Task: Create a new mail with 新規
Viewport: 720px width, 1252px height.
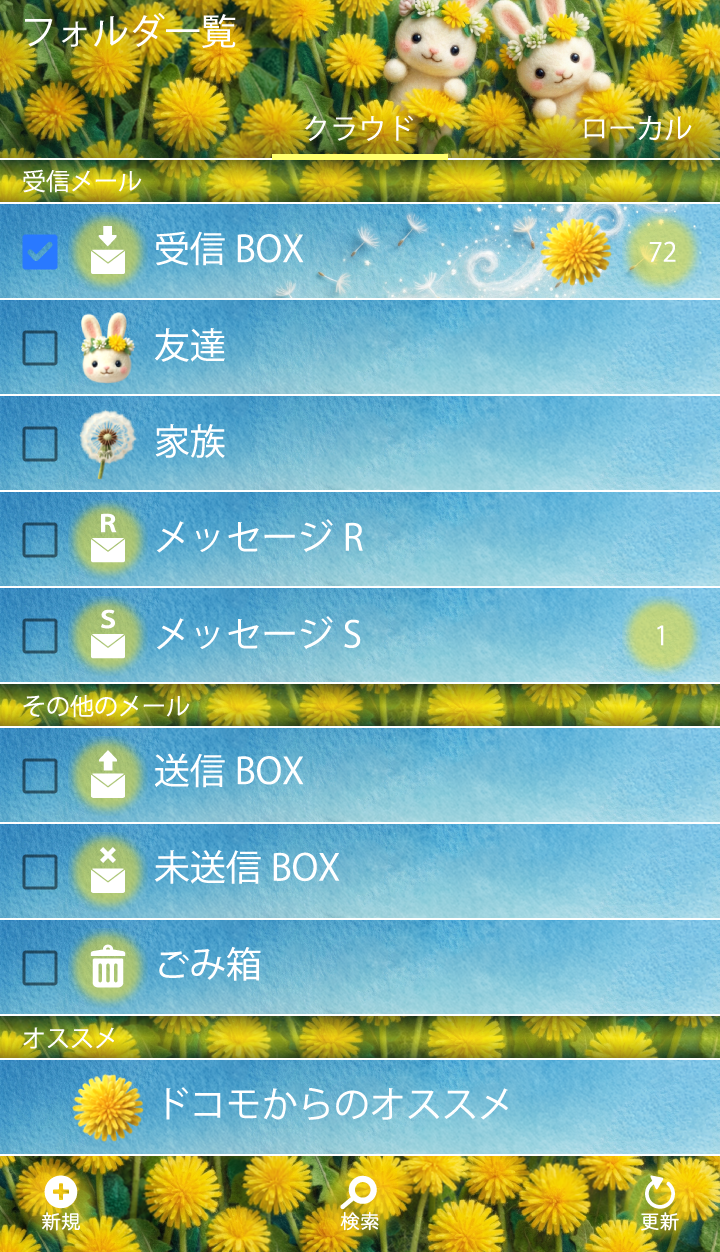Action: tap(61, 1204)
